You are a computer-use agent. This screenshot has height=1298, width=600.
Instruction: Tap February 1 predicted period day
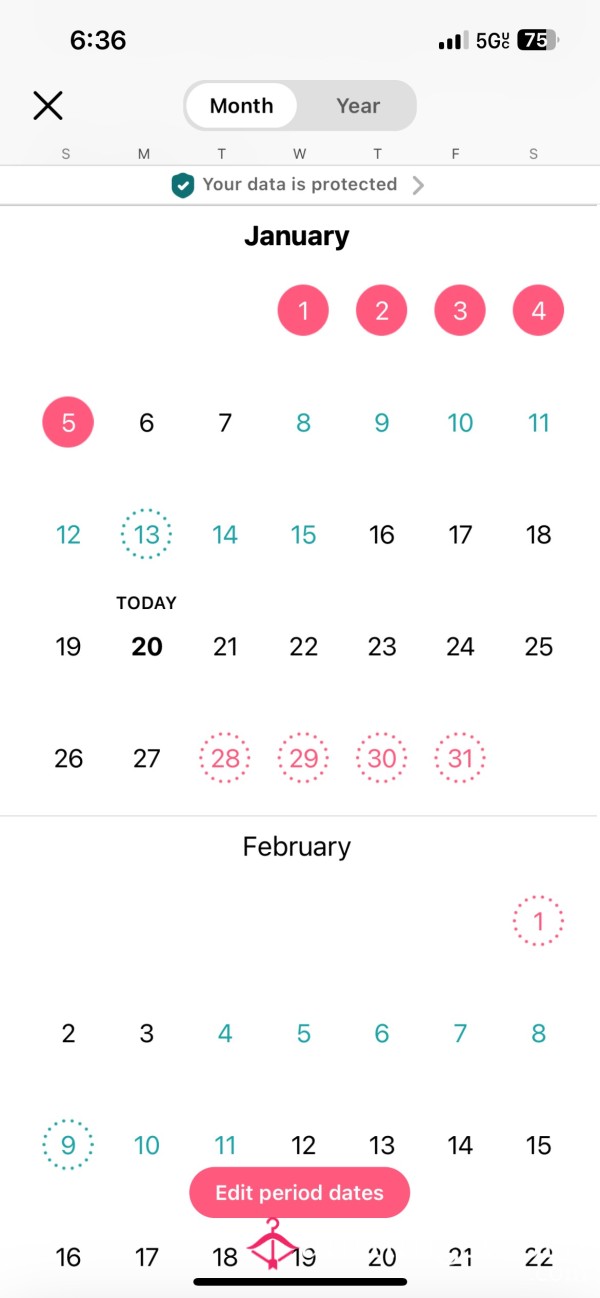point(538,921)
